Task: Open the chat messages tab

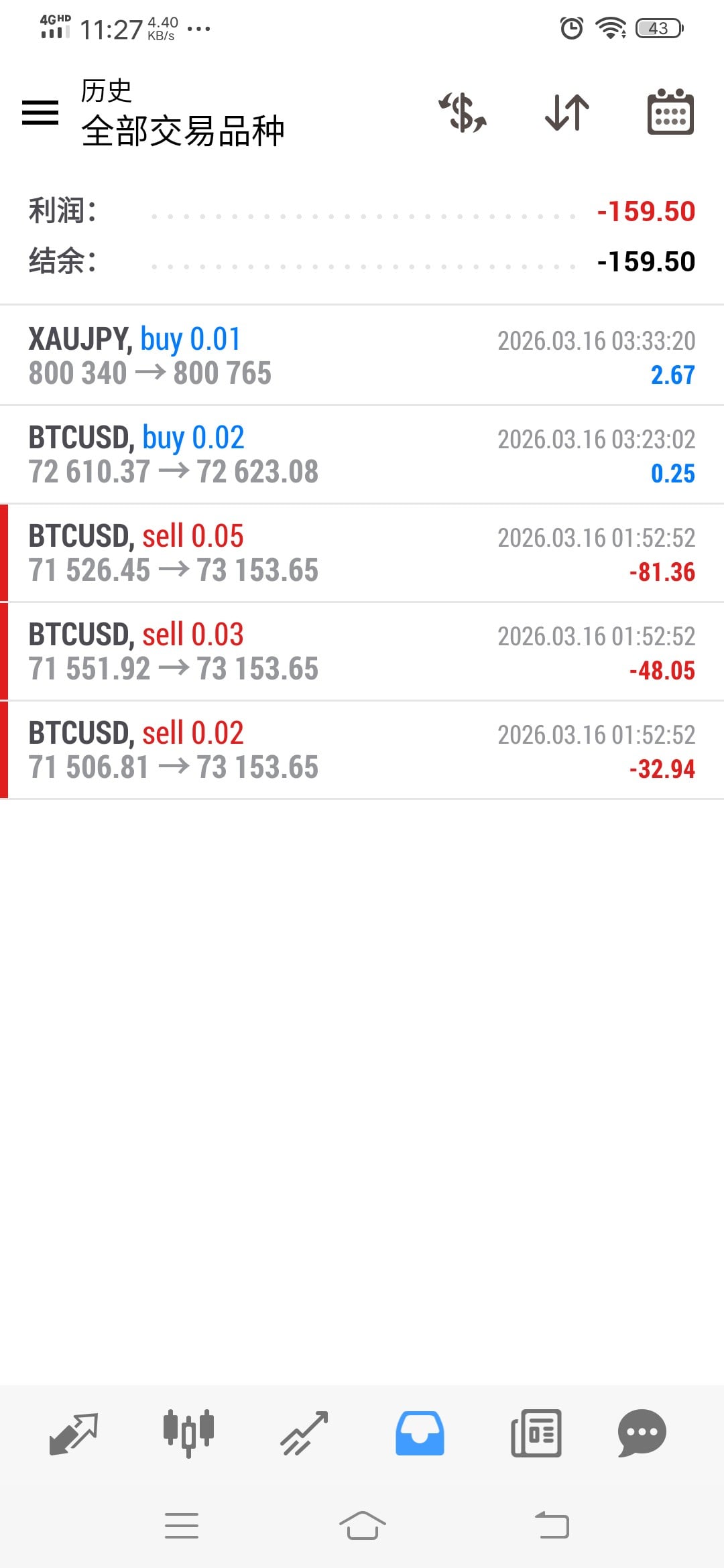Action: pyautogui.click(x=642, y=1433)
